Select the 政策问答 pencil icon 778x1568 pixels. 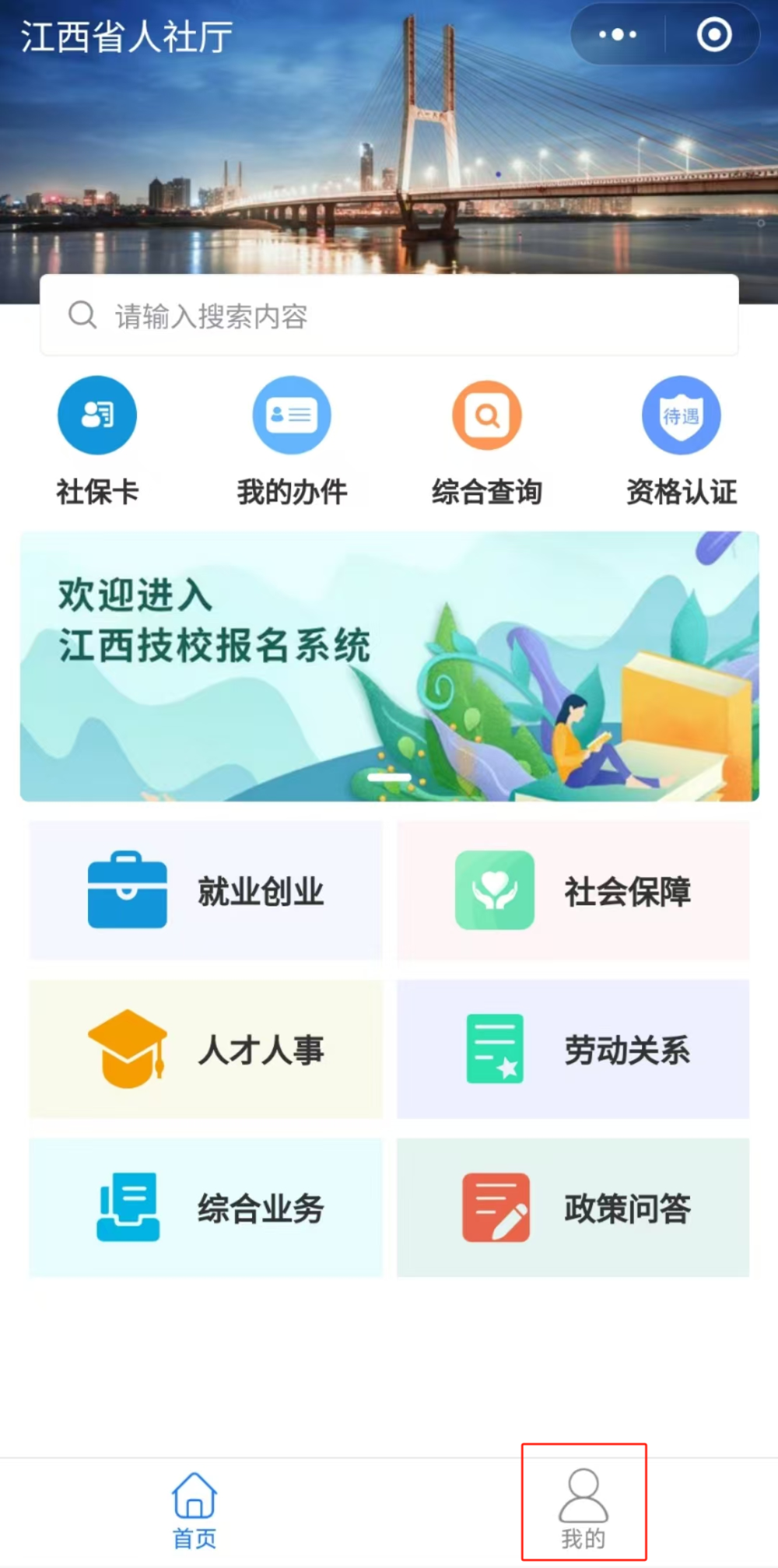pos(495,1208)
